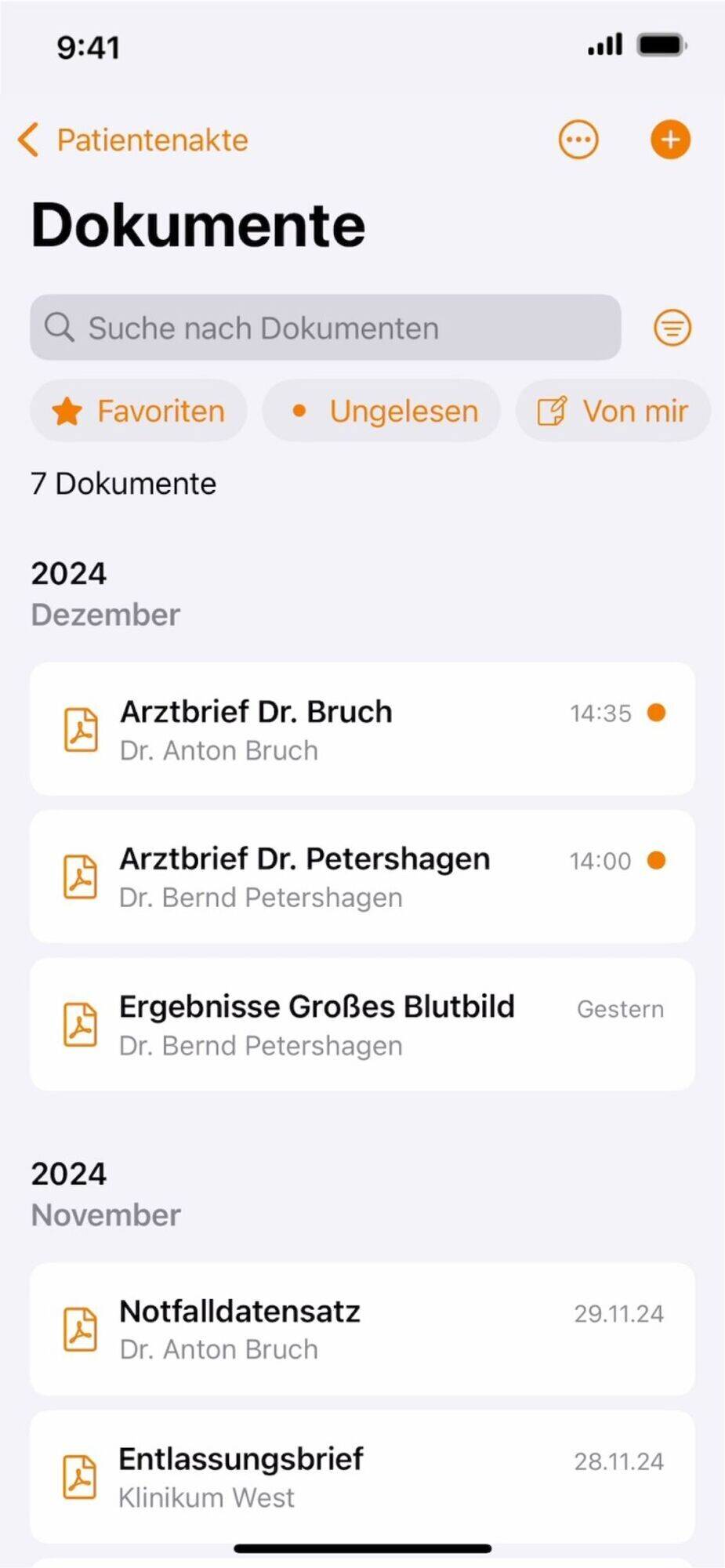Image resolution: width=725 pixels, height=1568 pixels.
Task: Tap the compose icon inside the Von mir chip
Action: coord(553,410)
